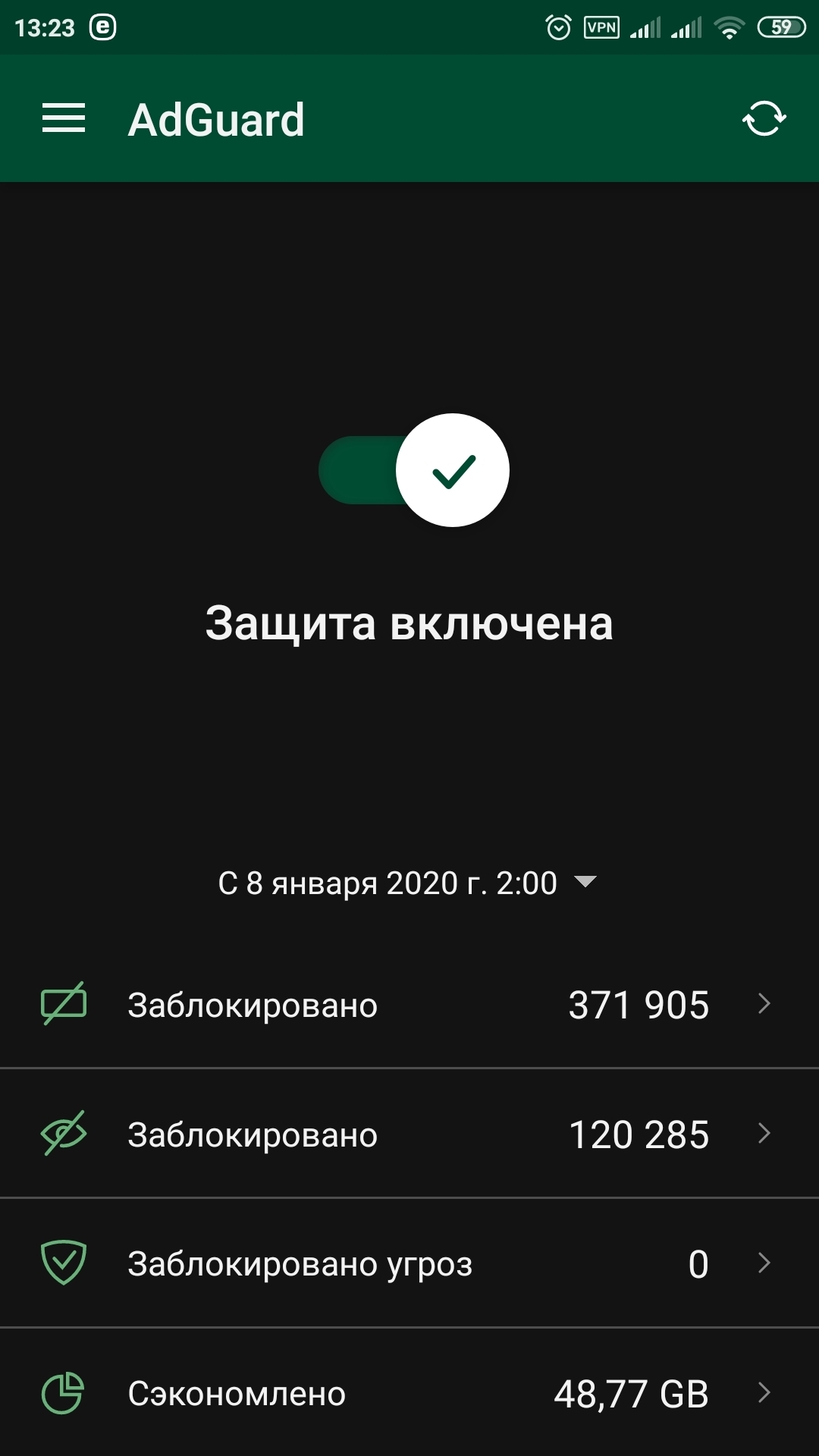Image resolution: width=819 pixels, height=1456 pixels.
Task: Expand the statistics period dropdown
Action: coord(408,883)
